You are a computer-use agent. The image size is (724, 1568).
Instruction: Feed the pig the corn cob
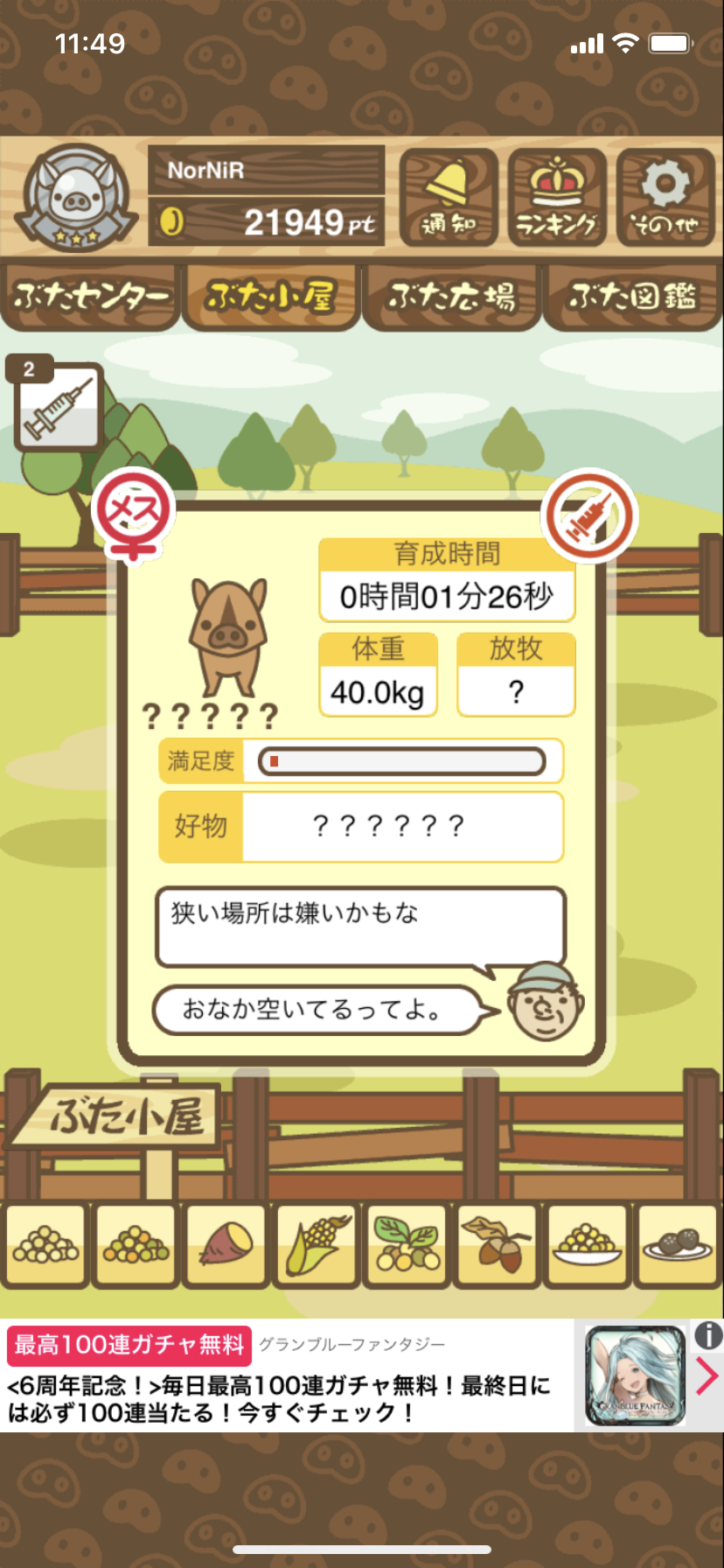click(317, 1245)
